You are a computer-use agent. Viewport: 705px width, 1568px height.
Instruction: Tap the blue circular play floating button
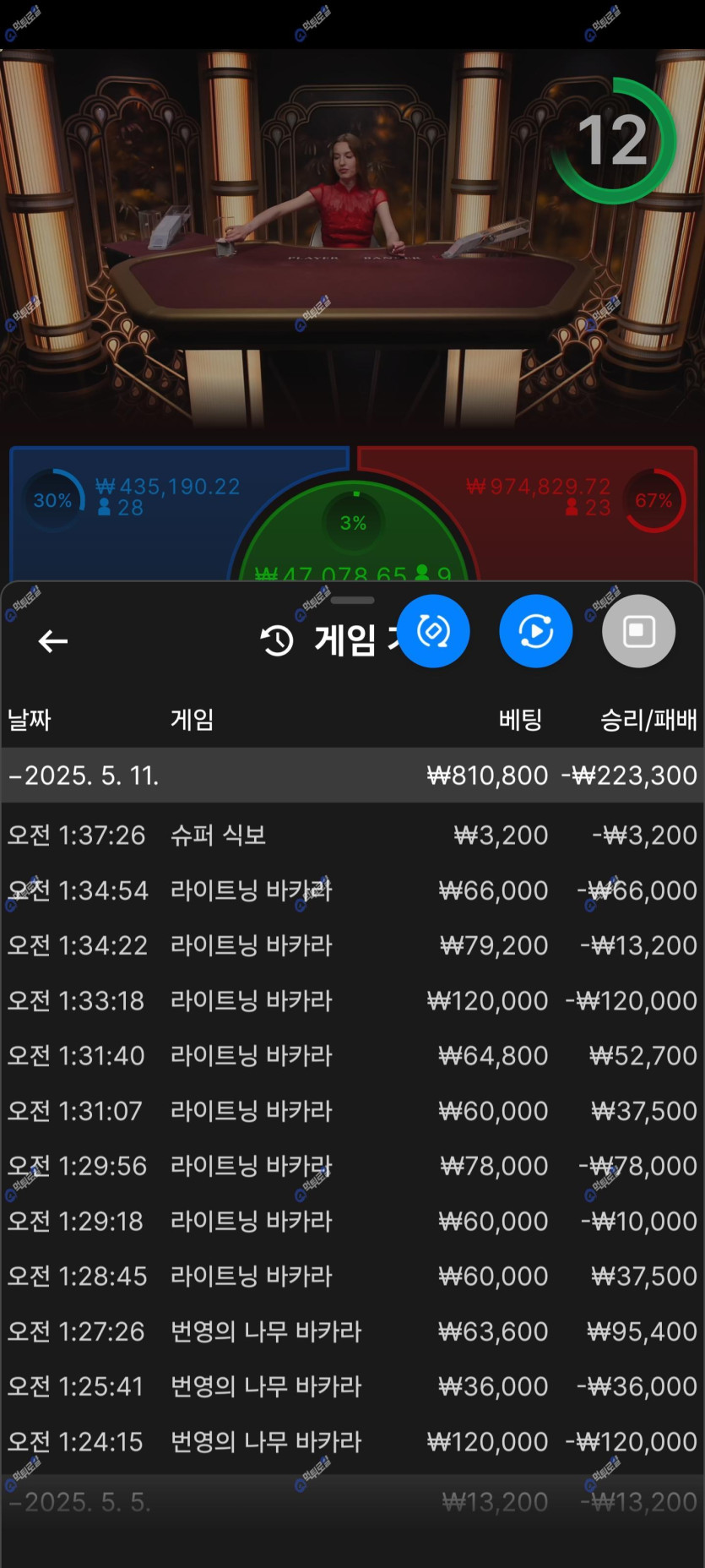(536, 631)
